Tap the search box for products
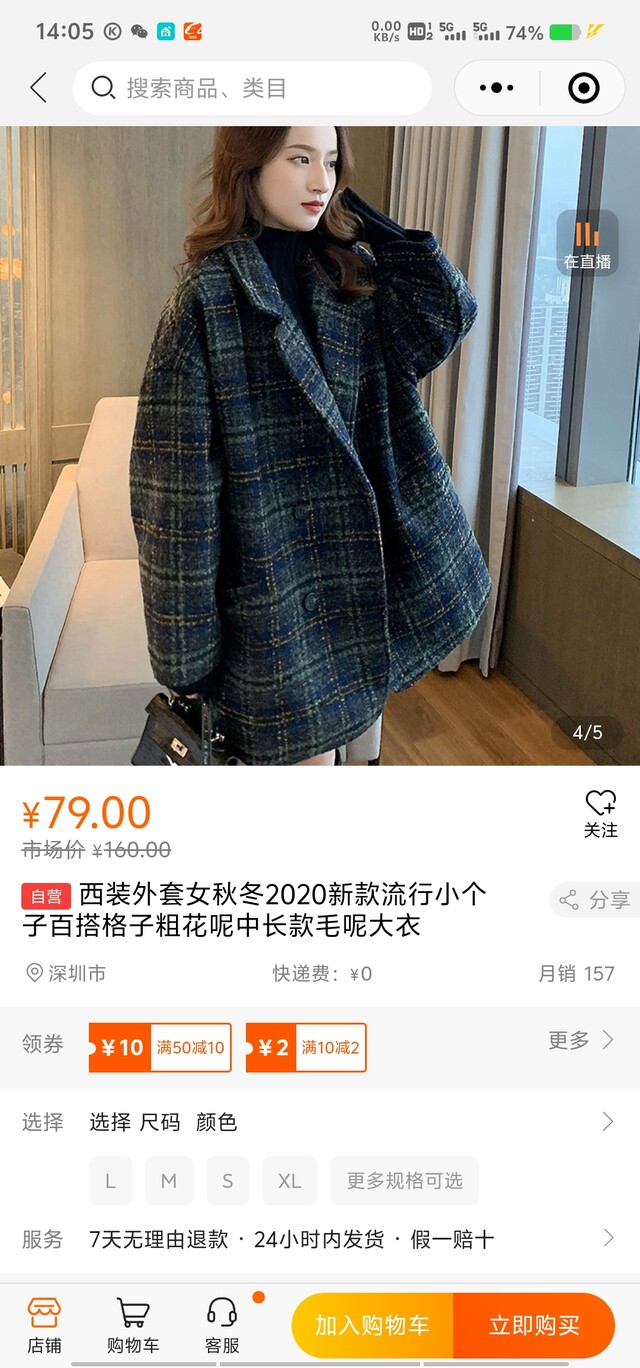Screen dimensions: 640x1368 (x=252, y=88)
